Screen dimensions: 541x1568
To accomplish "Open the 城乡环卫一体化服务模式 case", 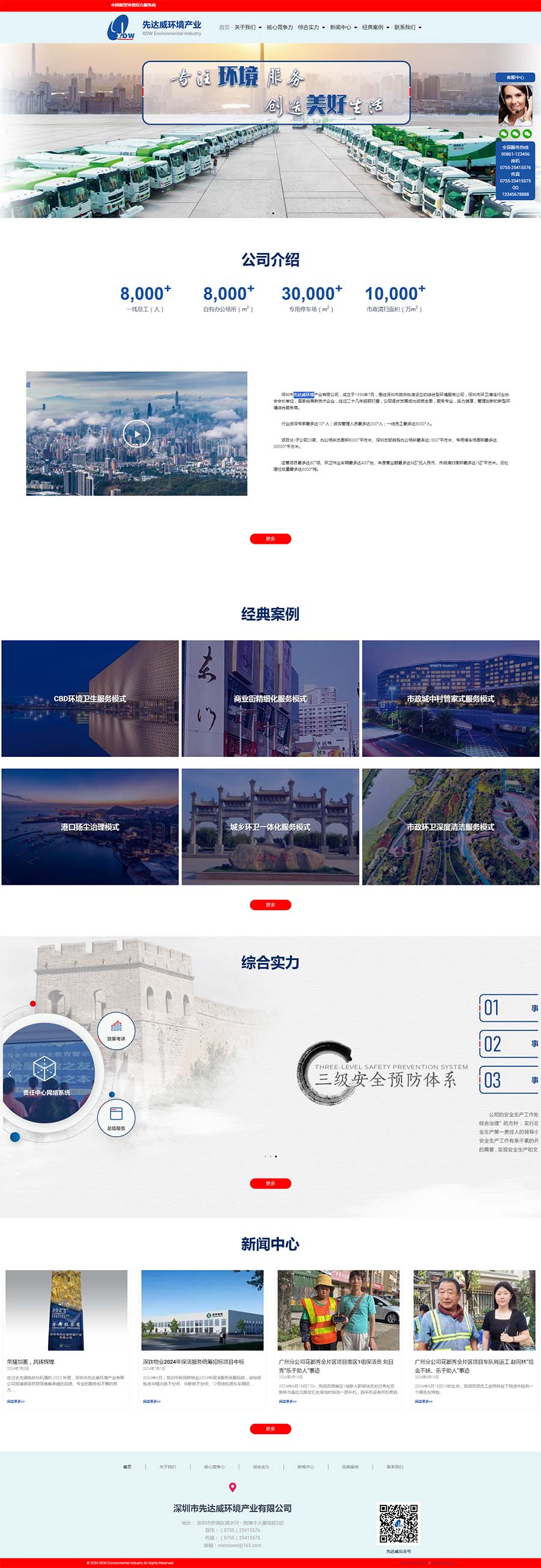I will 270,827.
